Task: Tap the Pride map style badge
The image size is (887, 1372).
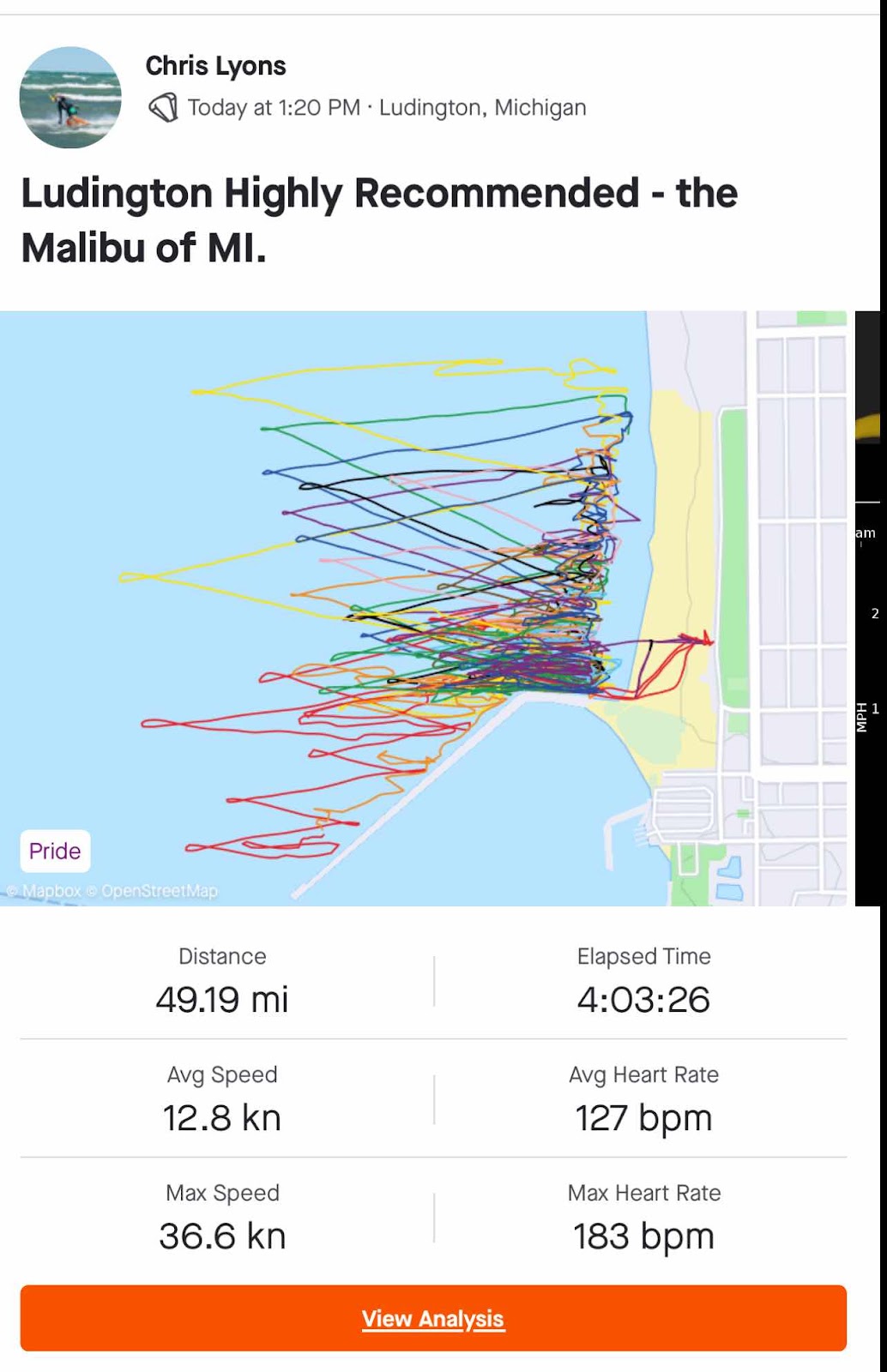Action: coord(55,851)
